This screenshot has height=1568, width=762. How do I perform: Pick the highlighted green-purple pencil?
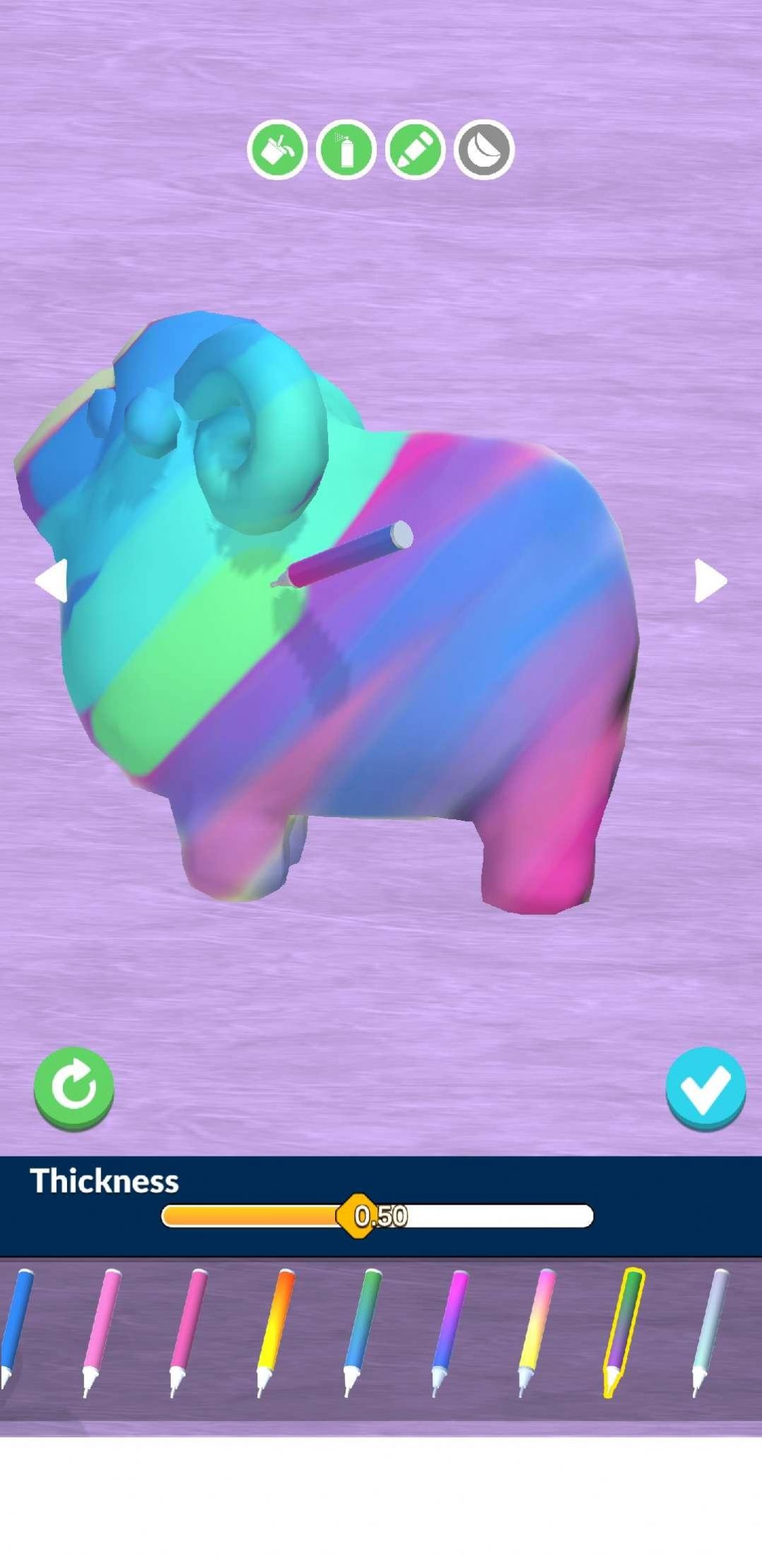coord(622,1330)
